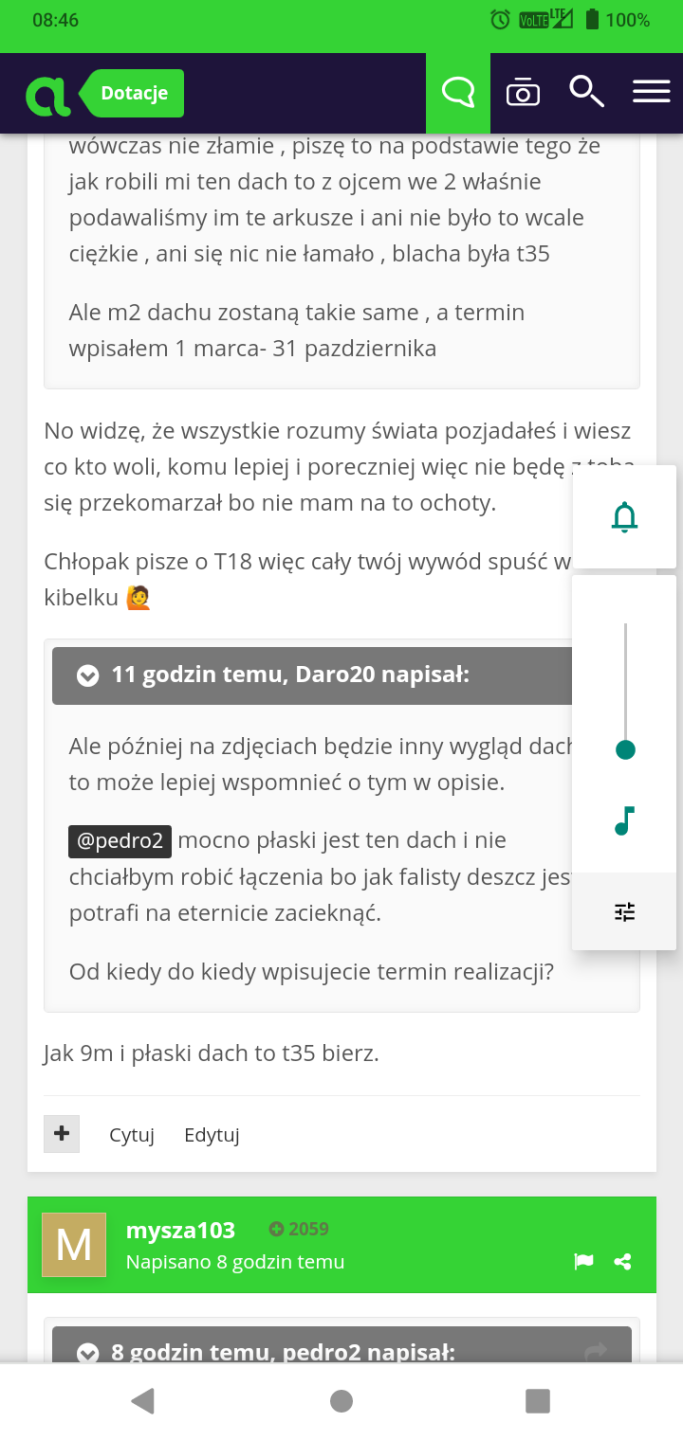Tap the bell ringer mode icon
The width and height of the screenshot is (683, 1440).
625,518
